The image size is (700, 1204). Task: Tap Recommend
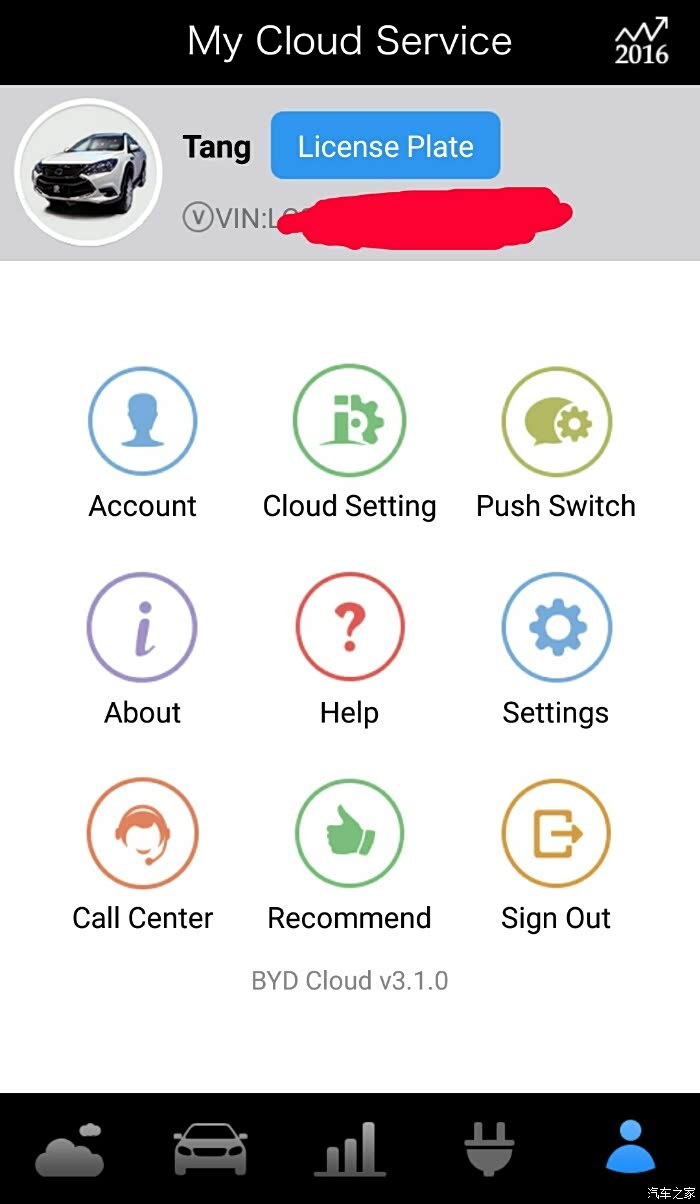click(x=349, y=833)
